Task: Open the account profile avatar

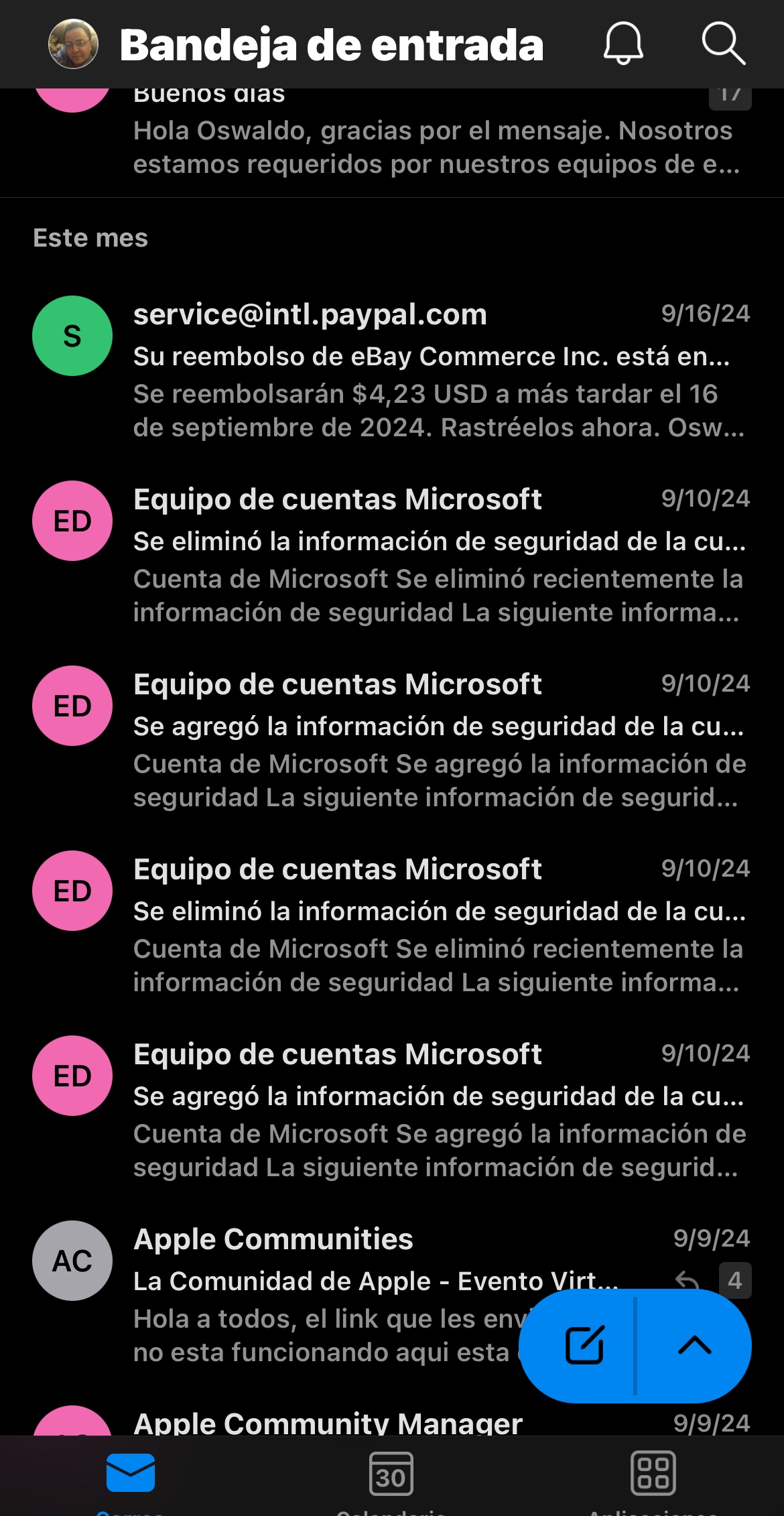Action: (73, 44)
